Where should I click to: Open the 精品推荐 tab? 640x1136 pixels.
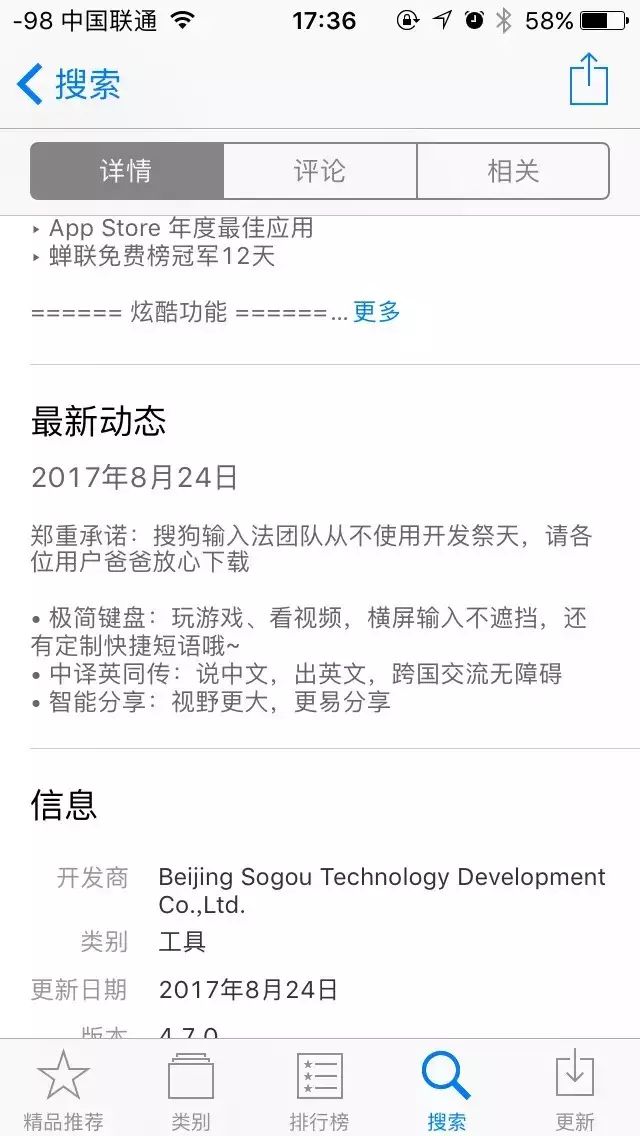point(63,1090)
